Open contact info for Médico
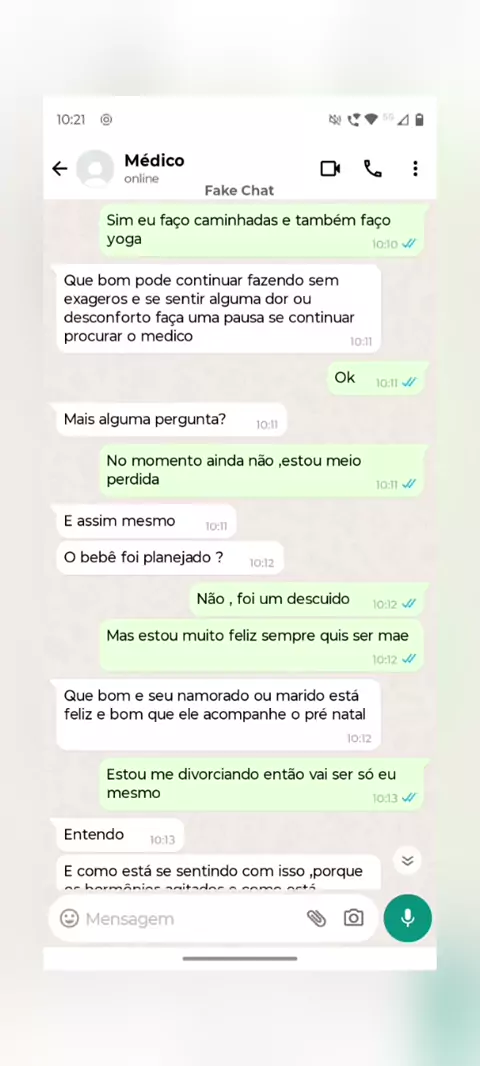This screenshot has height=1066, width=480. click(x=154, y=168)
